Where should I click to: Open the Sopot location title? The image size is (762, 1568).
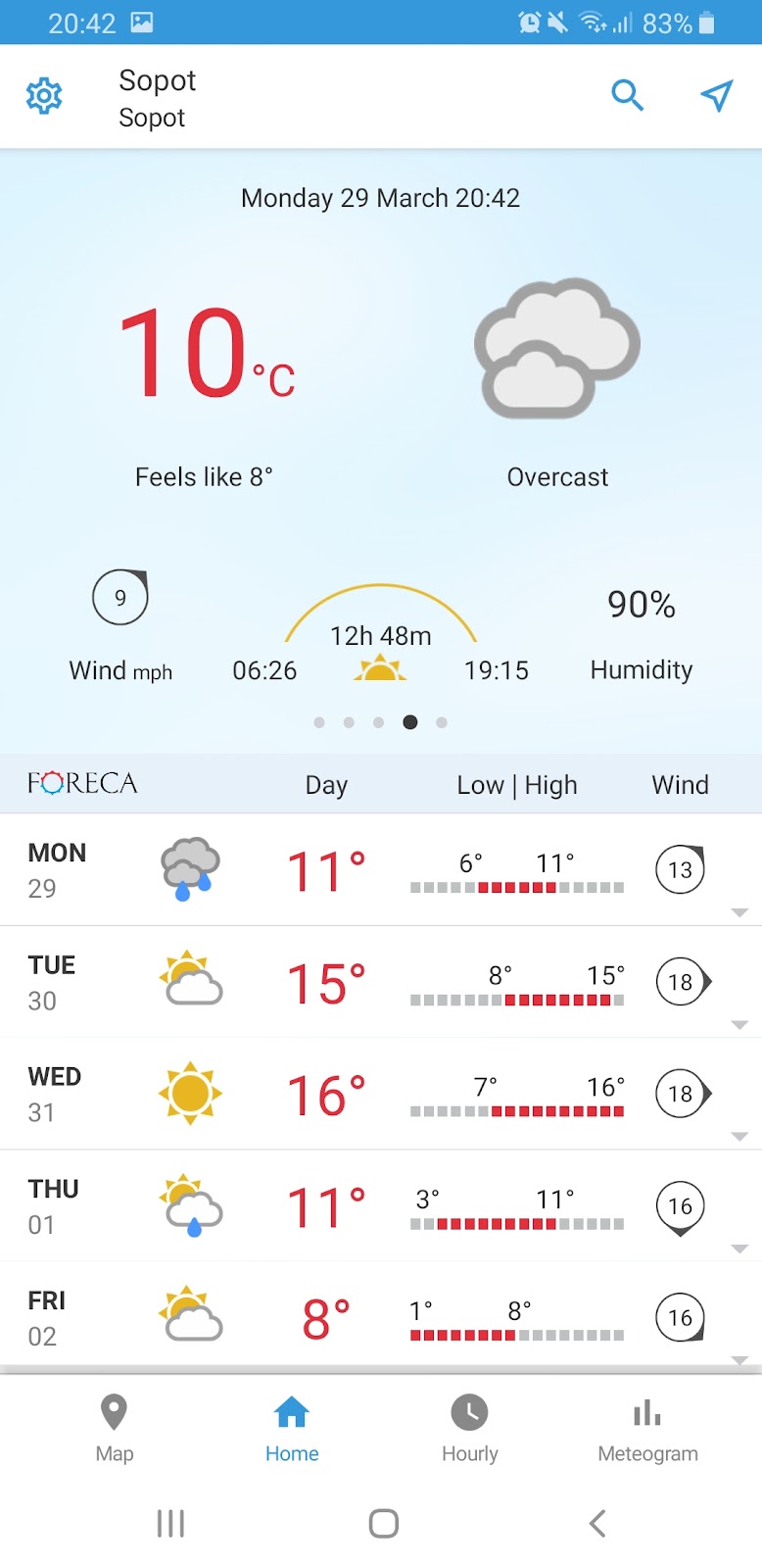coord(157,97)
